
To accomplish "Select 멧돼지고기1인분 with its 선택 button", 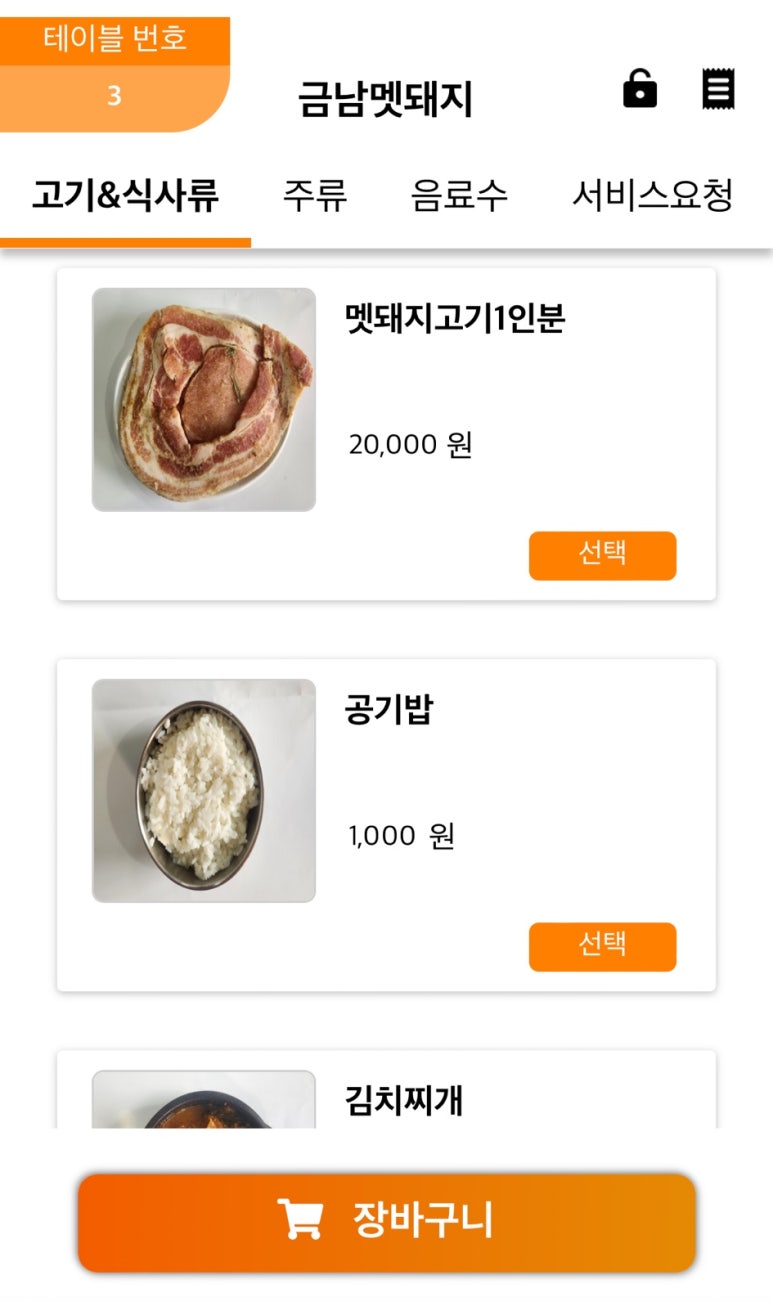I will pos(602,555).
